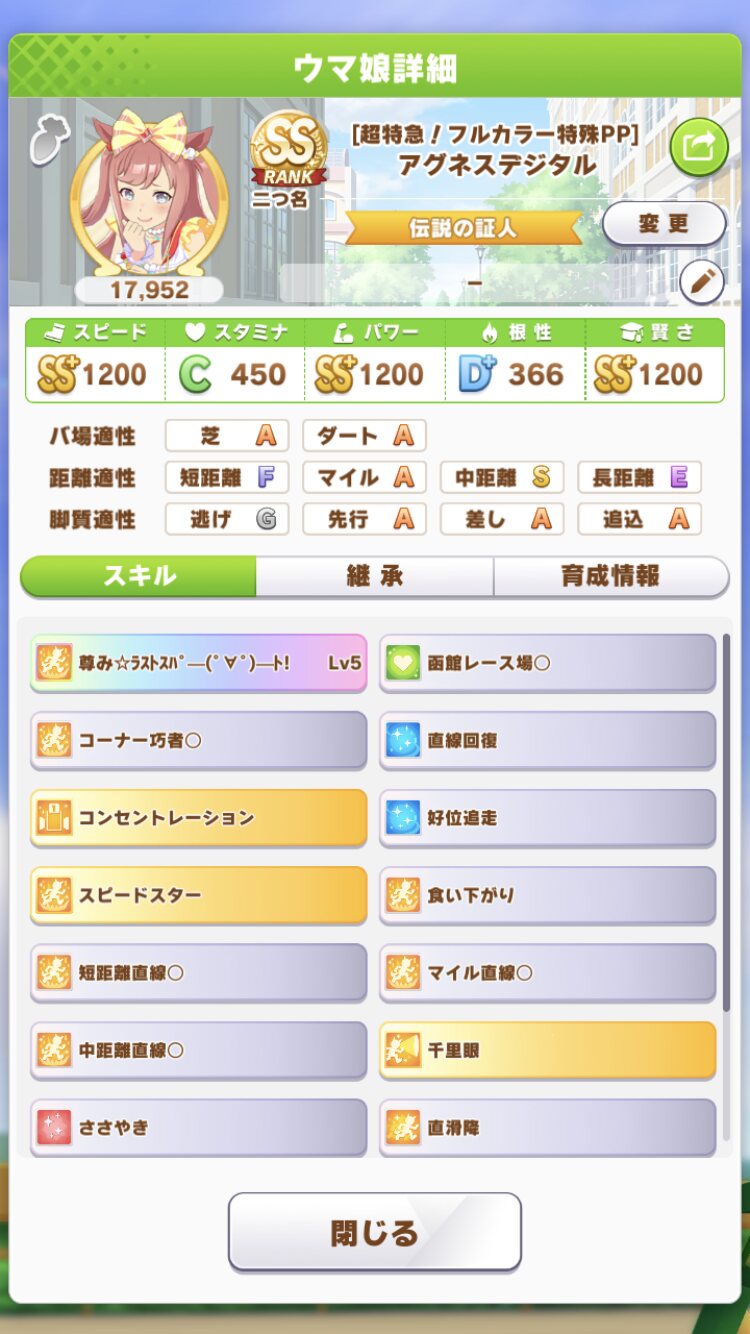Open the pencil edit icon

click(x=702, y=282)
